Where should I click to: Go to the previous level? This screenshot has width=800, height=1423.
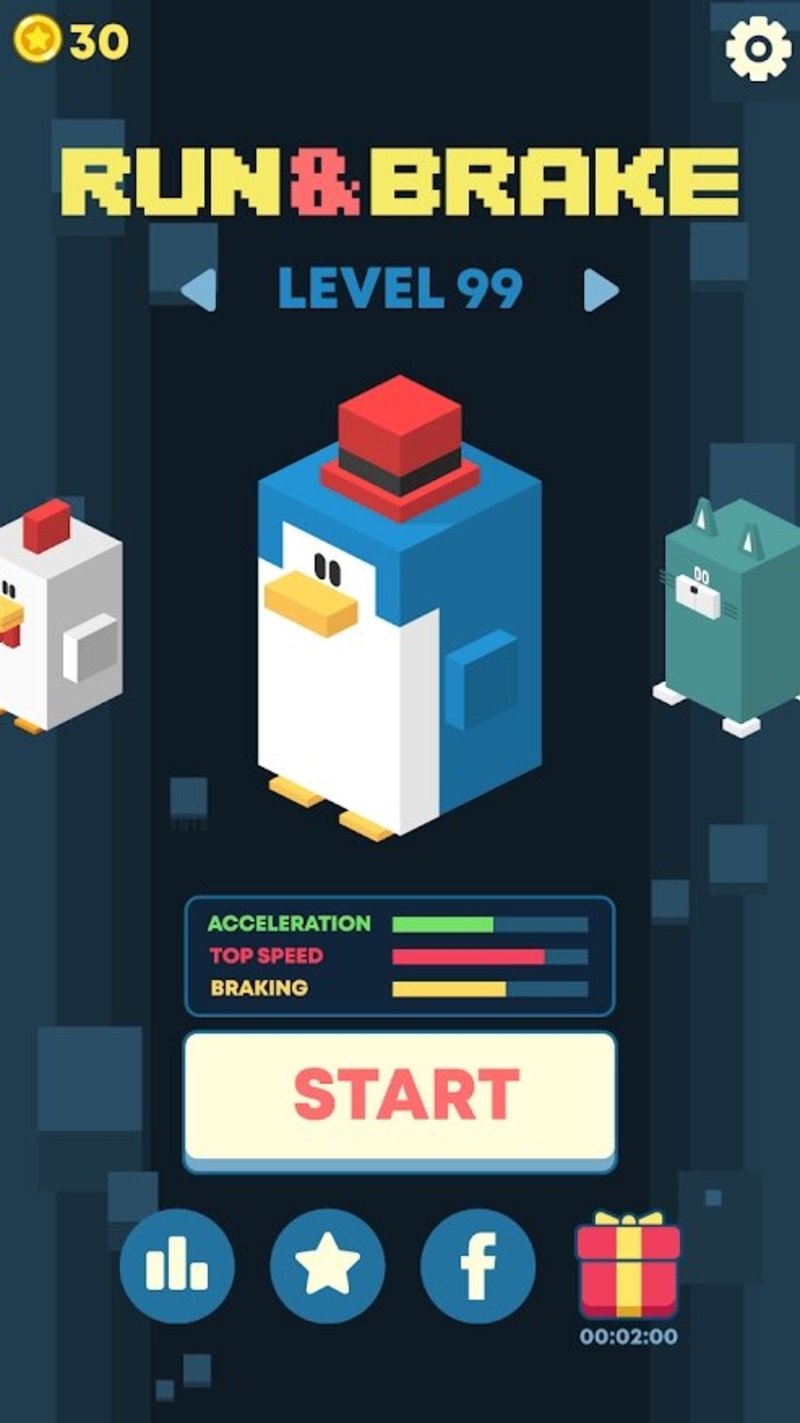(x=199, y=290)
